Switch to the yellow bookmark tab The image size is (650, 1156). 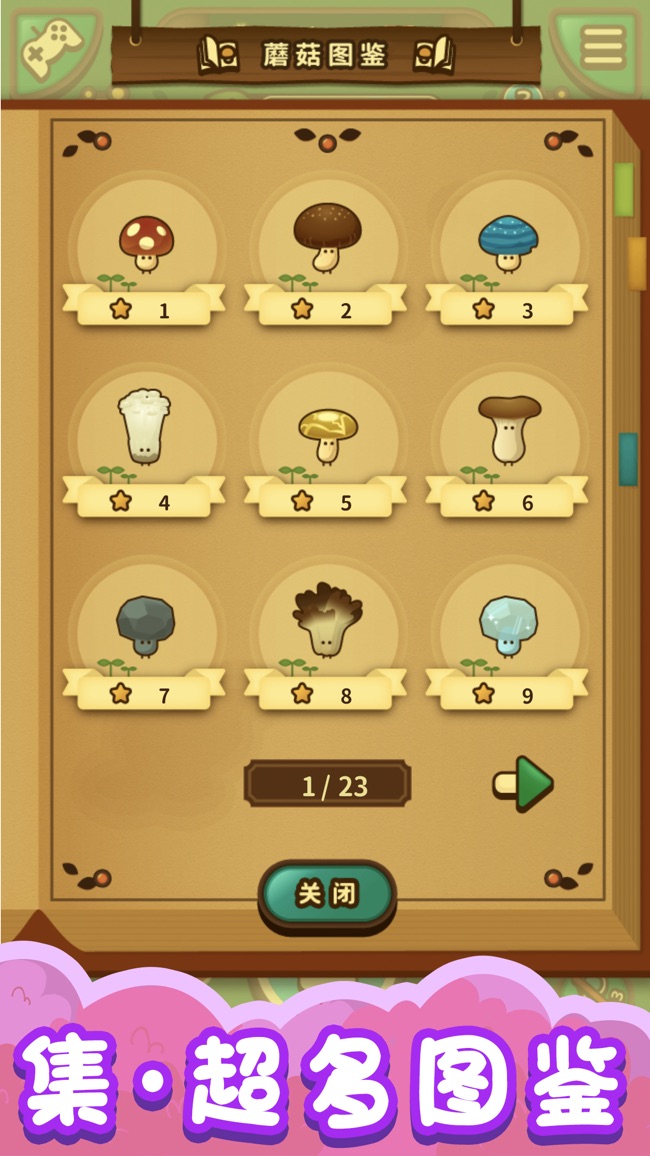[636, 262]
